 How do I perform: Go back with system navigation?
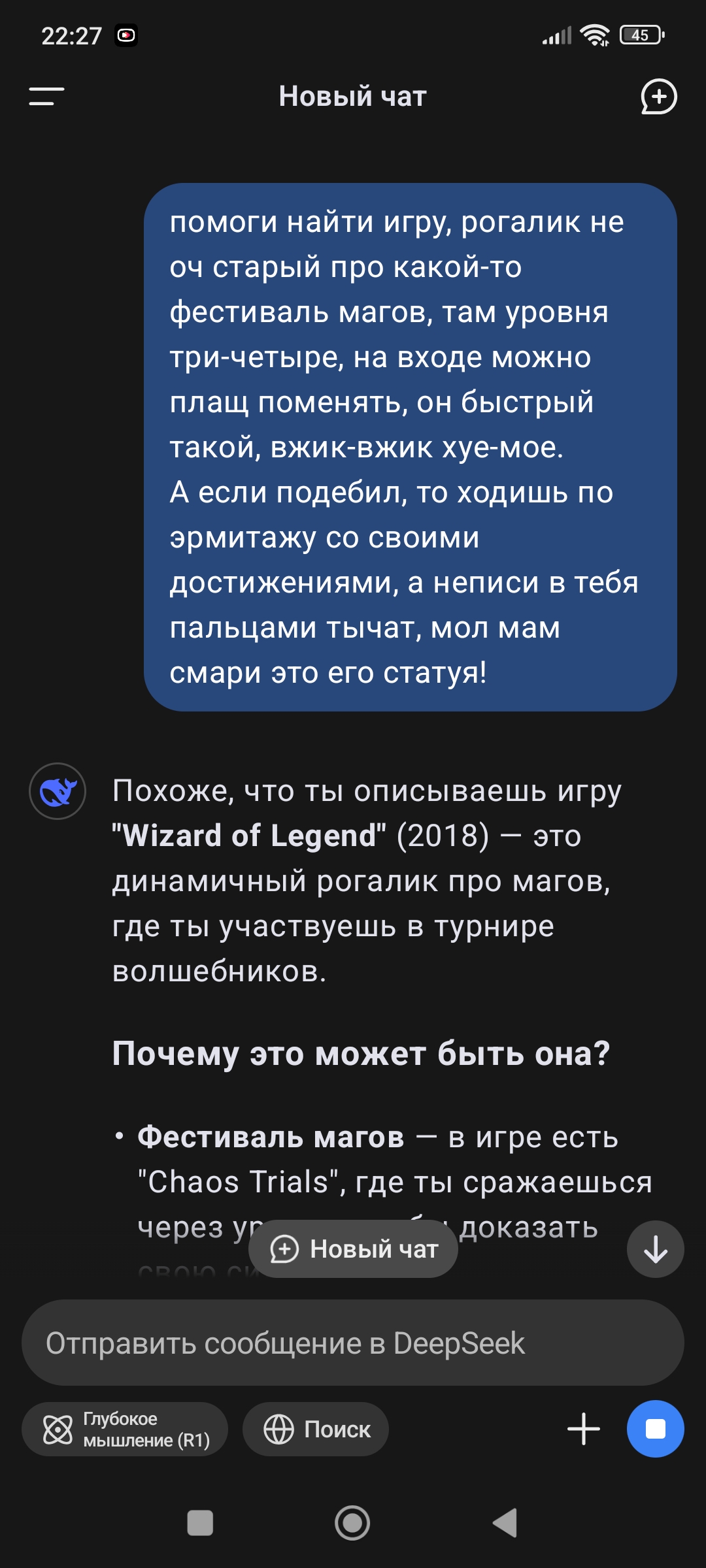click(505, 1523)
